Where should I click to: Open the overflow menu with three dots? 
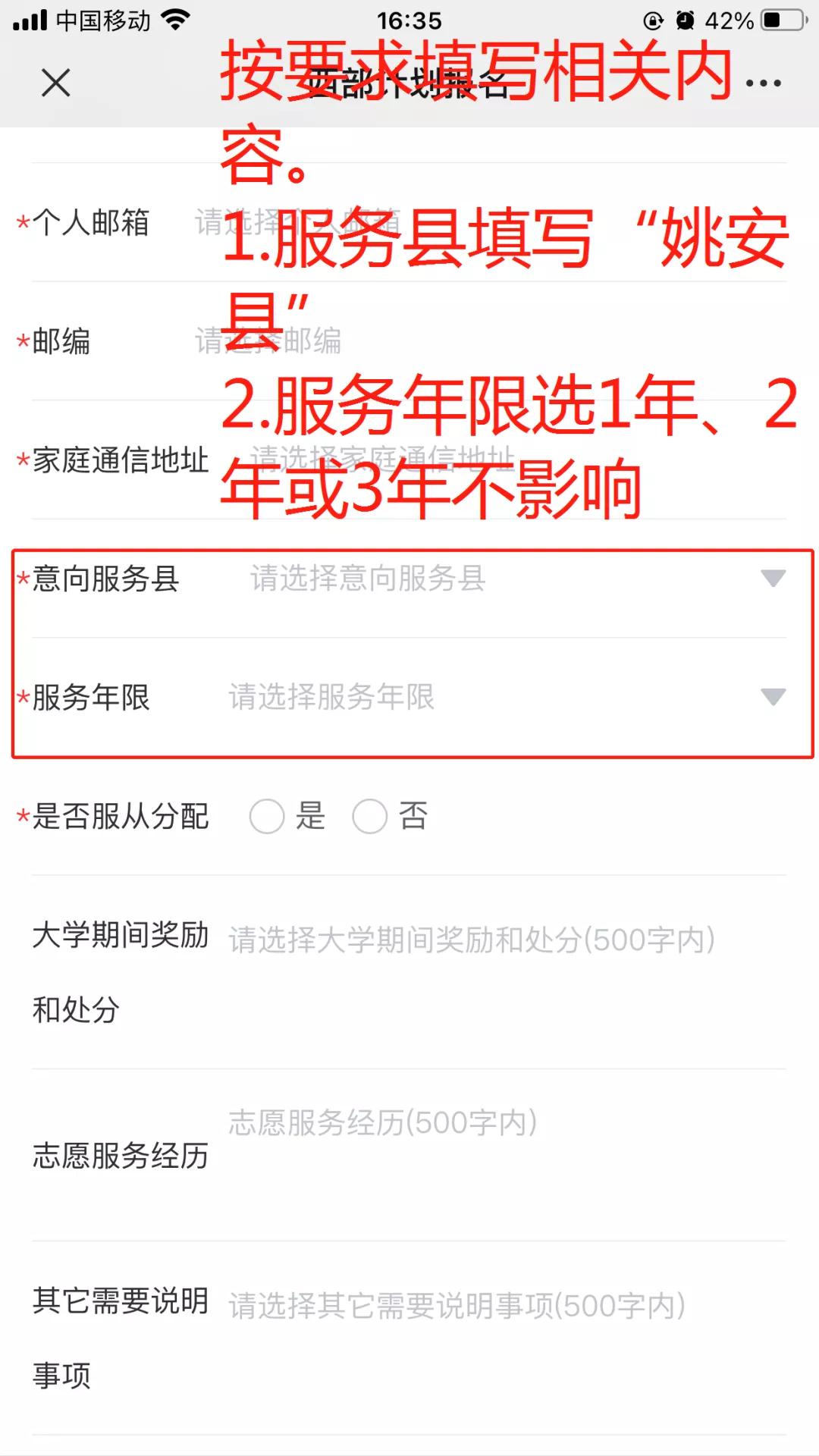pyautogui.click(x=763, y=83)
